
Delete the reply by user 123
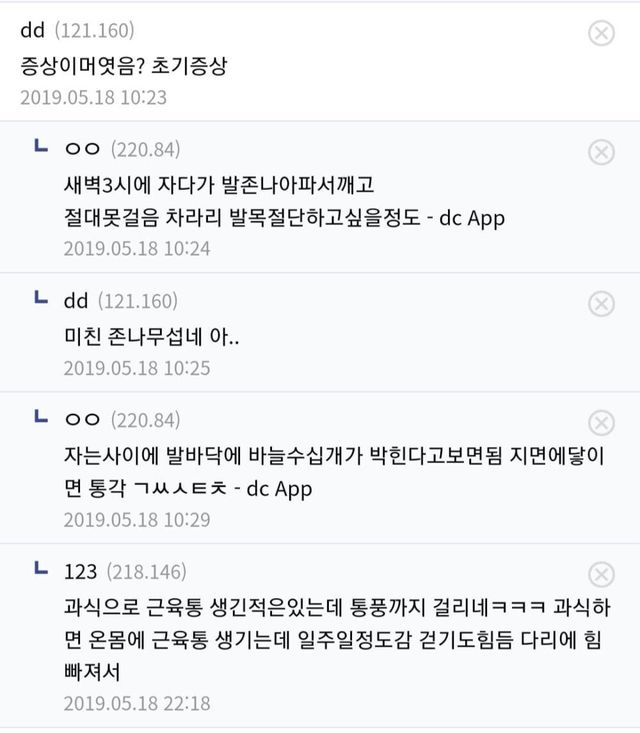click(x=601, y=574)
